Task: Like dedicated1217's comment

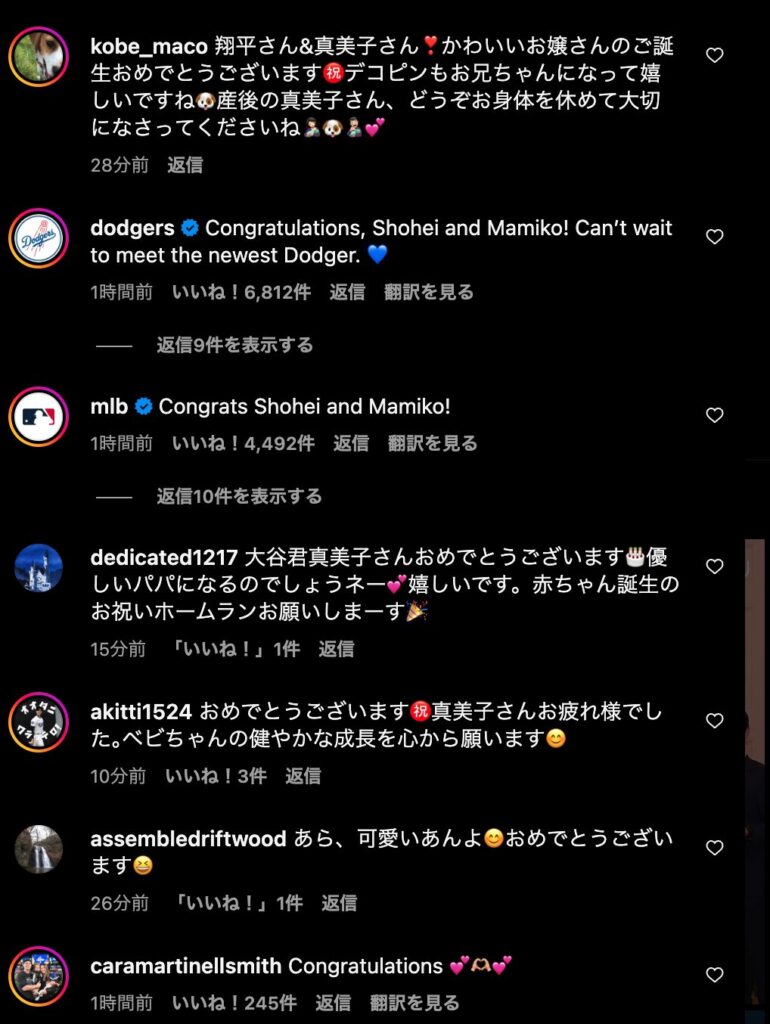Action: tap(714, 567)
